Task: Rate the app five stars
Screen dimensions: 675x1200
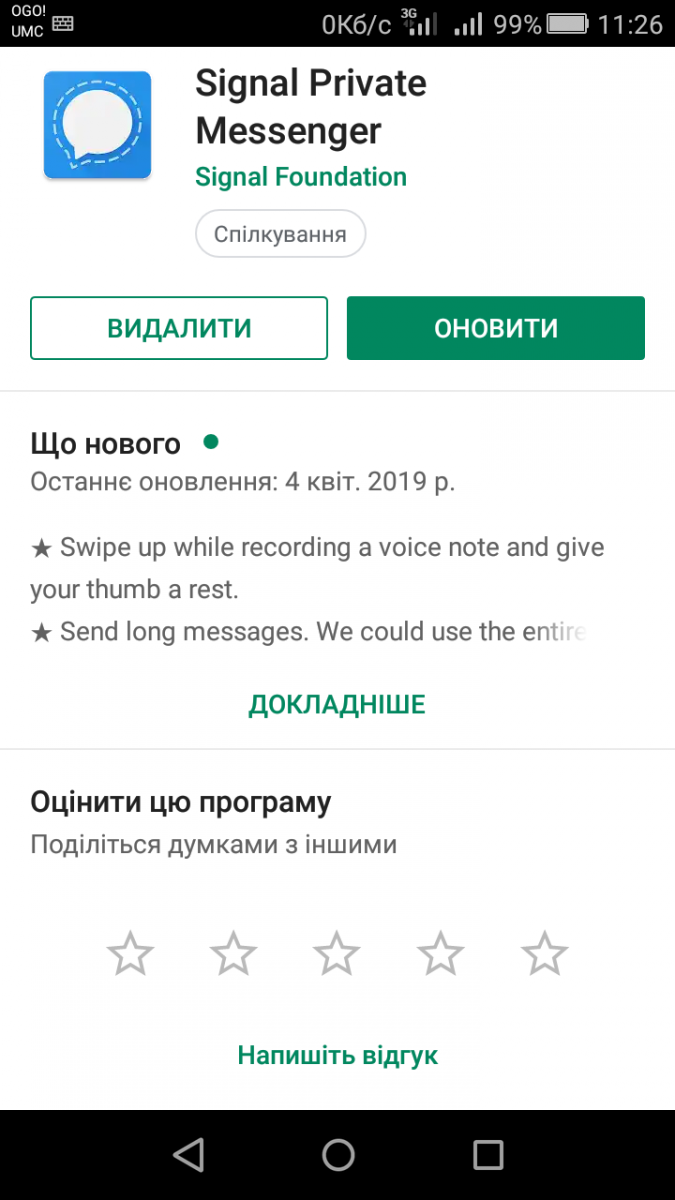Action: (x=545, y=953)
